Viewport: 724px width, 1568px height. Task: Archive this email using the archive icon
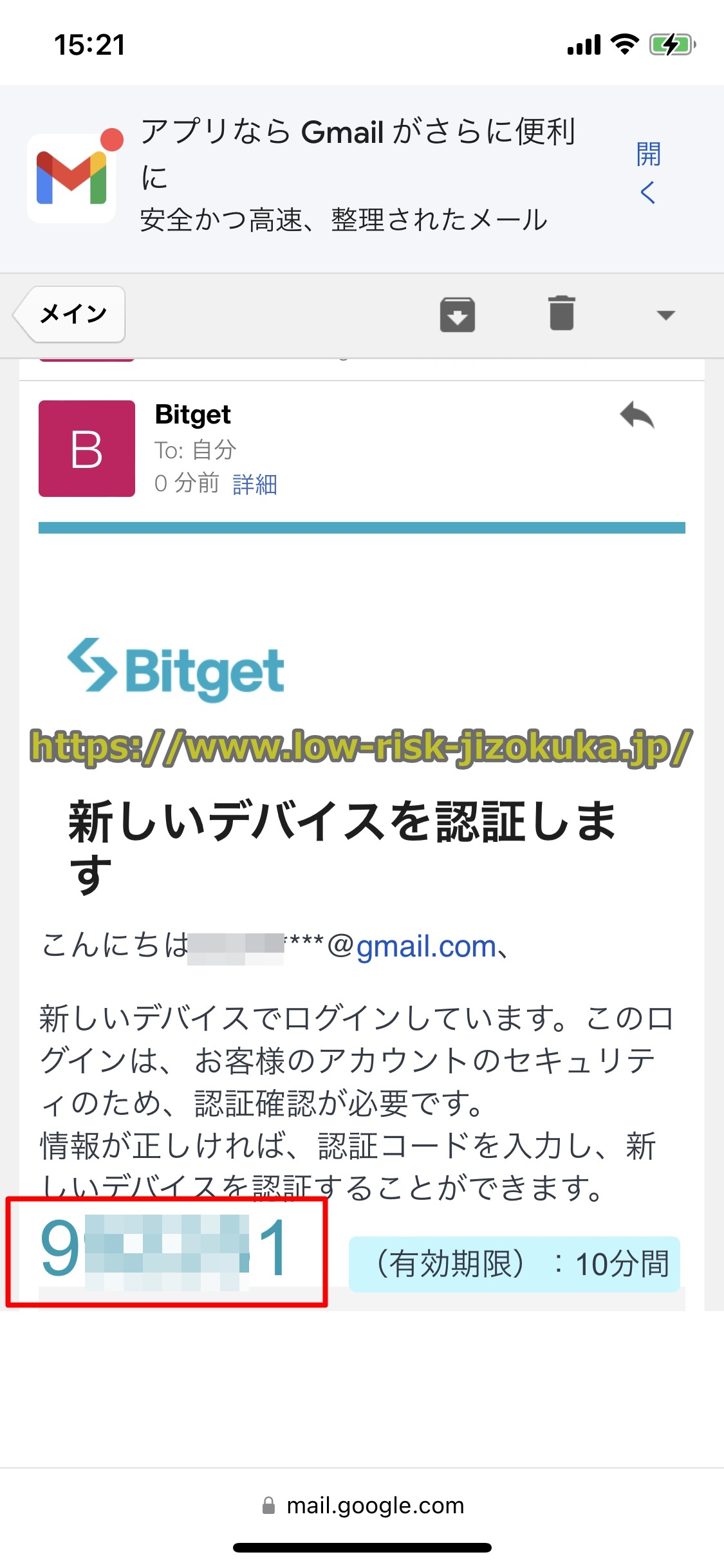point(458,315)
